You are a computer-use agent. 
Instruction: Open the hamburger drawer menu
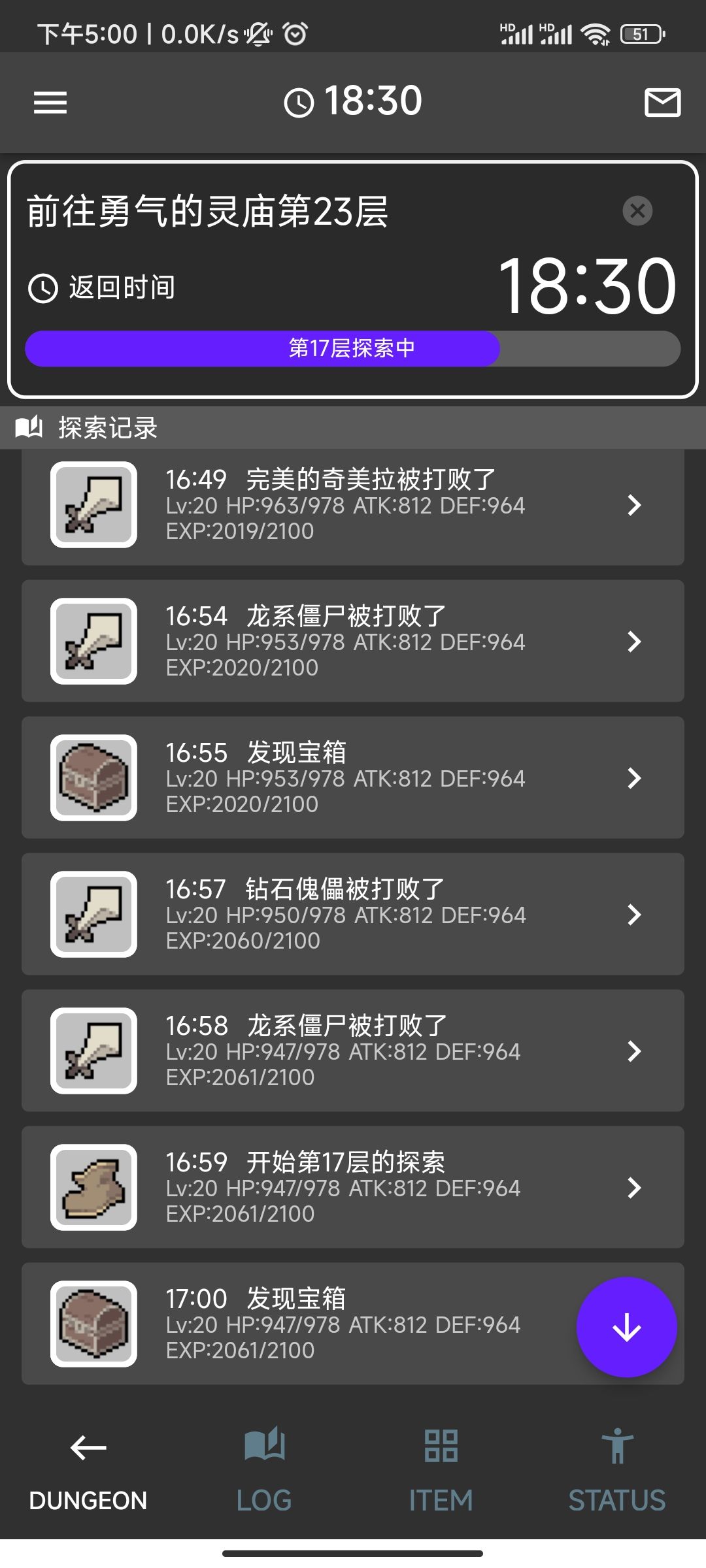tap(50, 103)
